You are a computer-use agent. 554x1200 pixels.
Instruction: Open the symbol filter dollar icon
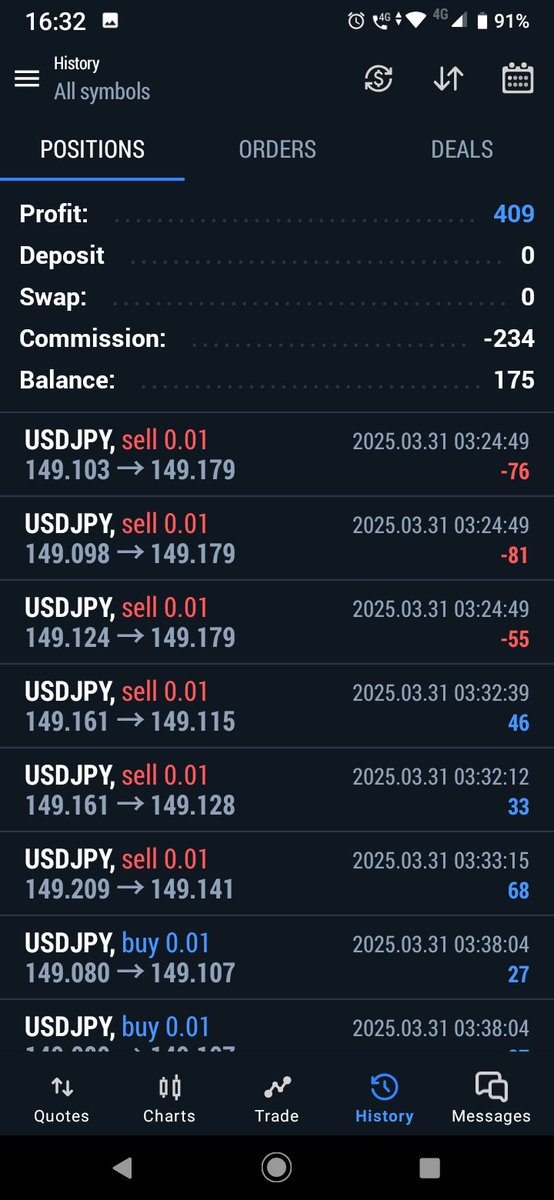pos(379,79)
